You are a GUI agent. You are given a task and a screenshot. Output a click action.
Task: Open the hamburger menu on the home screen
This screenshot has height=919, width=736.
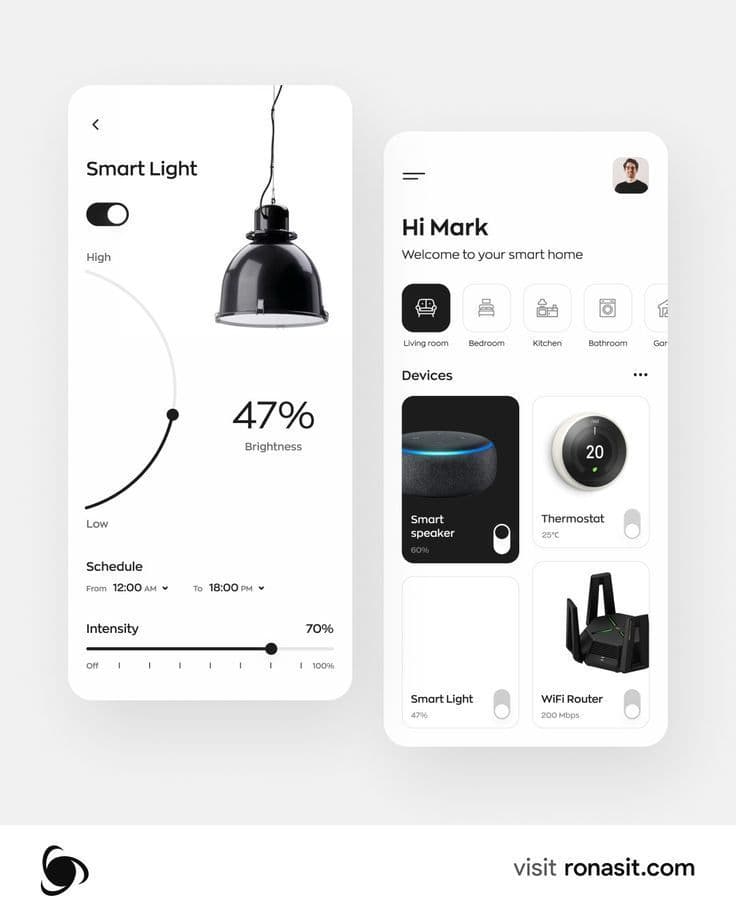click(x=411, y=176)
